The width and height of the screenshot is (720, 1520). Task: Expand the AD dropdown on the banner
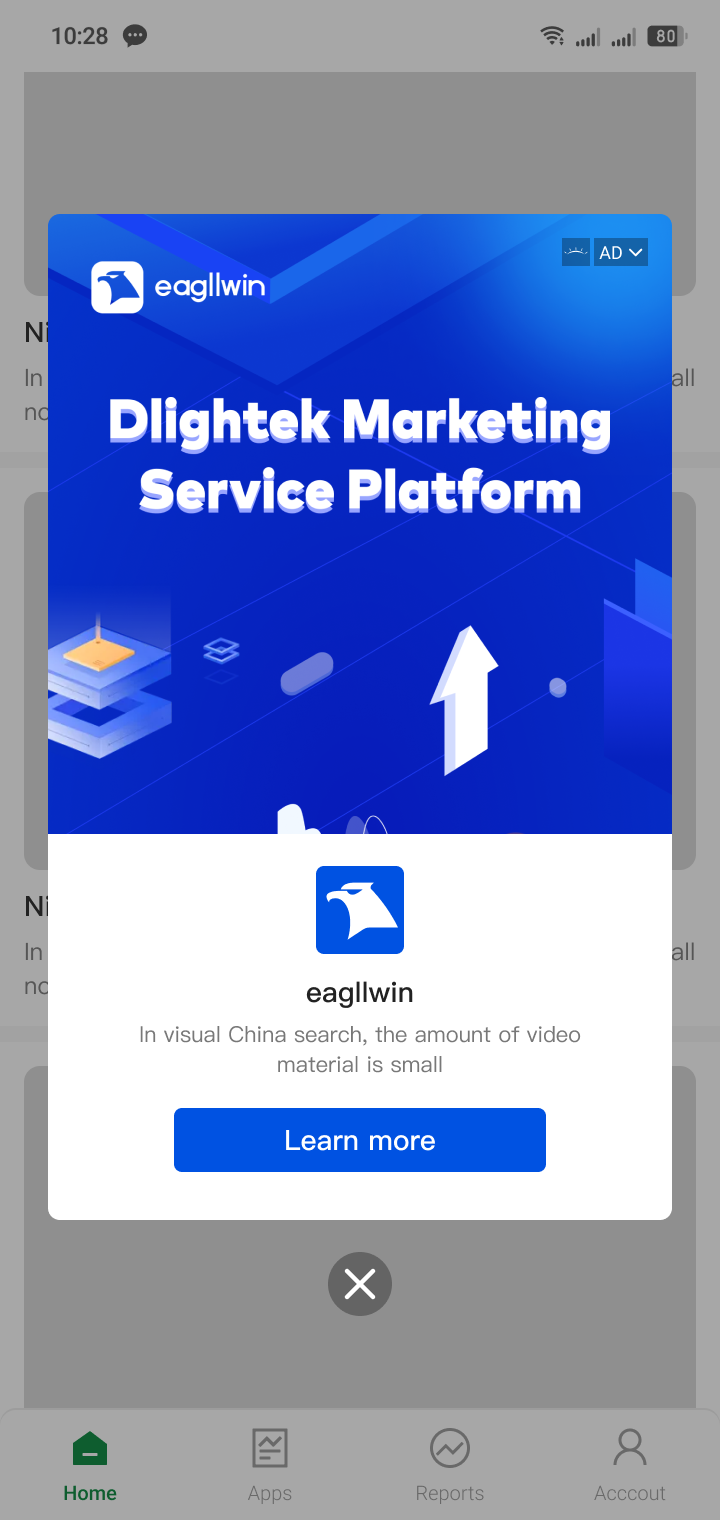coord(621,253)
